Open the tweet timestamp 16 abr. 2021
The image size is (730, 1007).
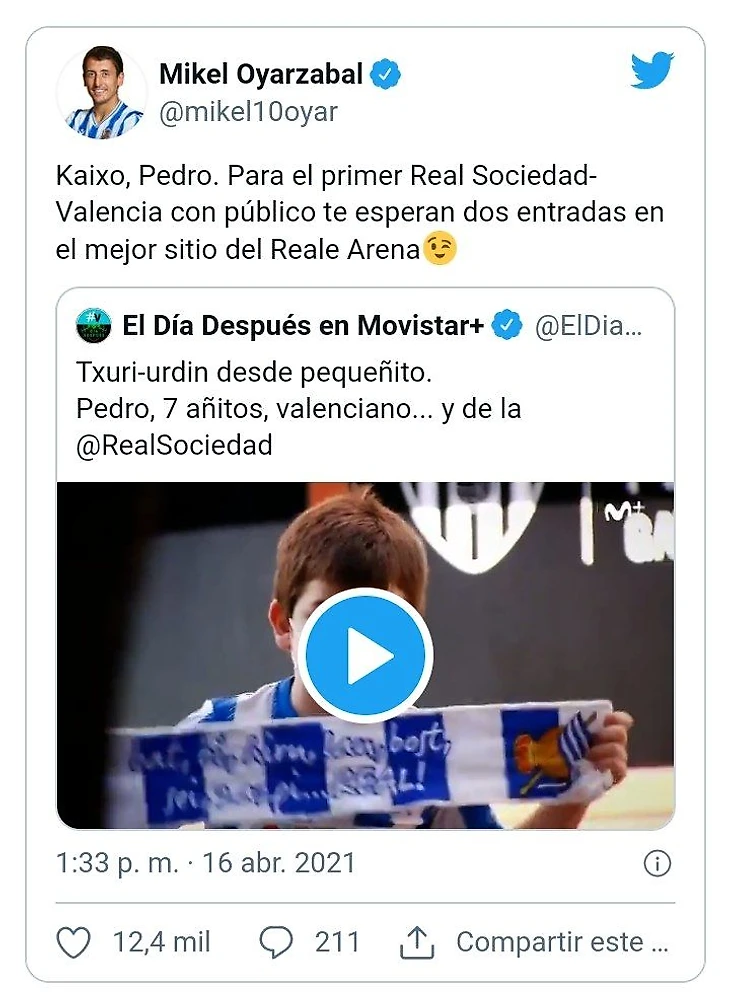pos(205,863)
